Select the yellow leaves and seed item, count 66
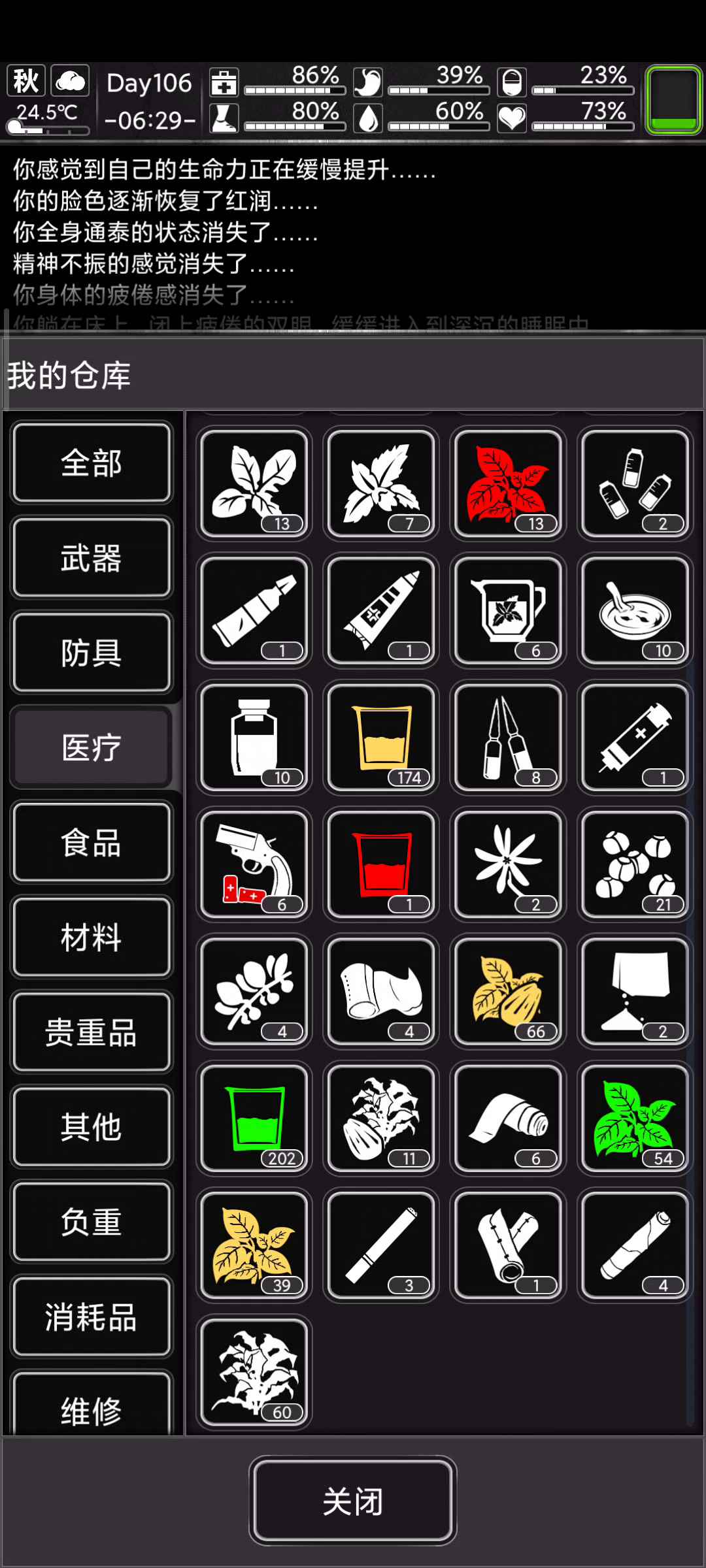 pyautogui.click(x=508, y=992)
